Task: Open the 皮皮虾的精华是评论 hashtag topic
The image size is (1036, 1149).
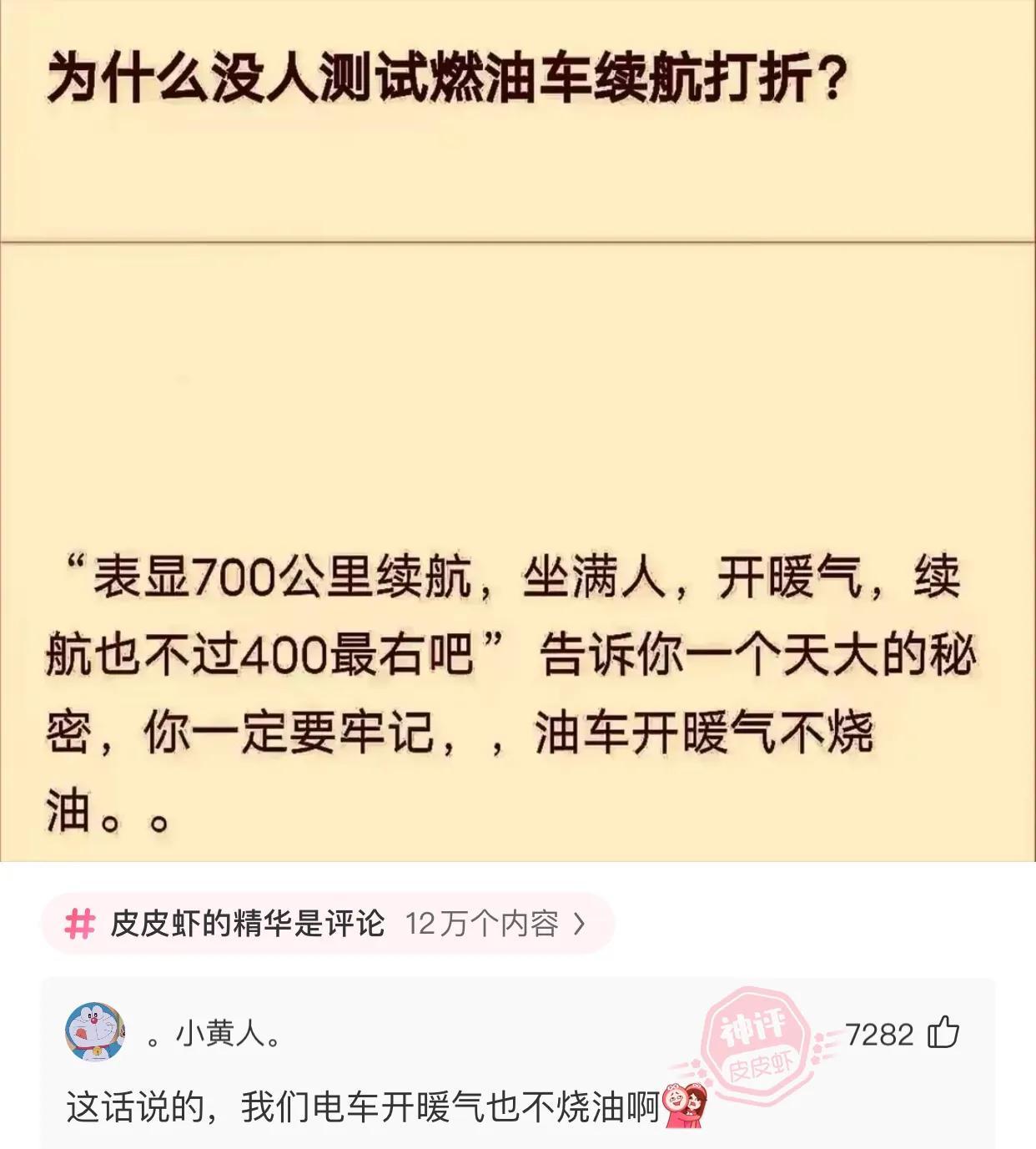Action: pyautogui.click(x=327, y=924)
